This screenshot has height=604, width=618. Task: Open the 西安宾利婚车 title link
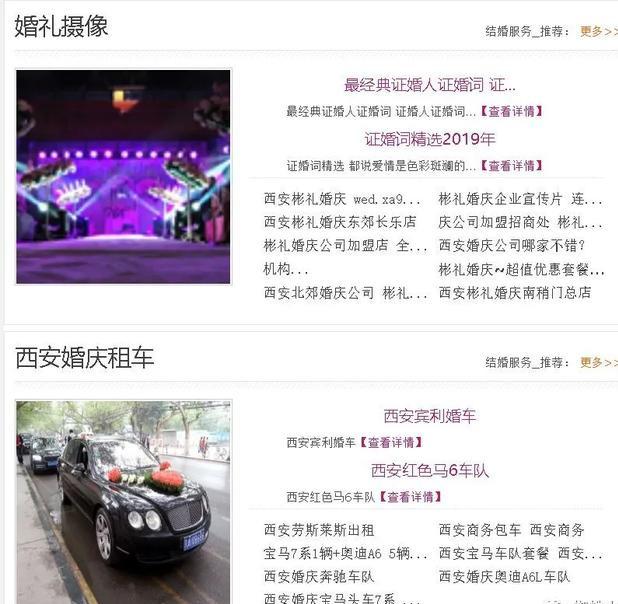pyautogui.click(x=429, y=415)
